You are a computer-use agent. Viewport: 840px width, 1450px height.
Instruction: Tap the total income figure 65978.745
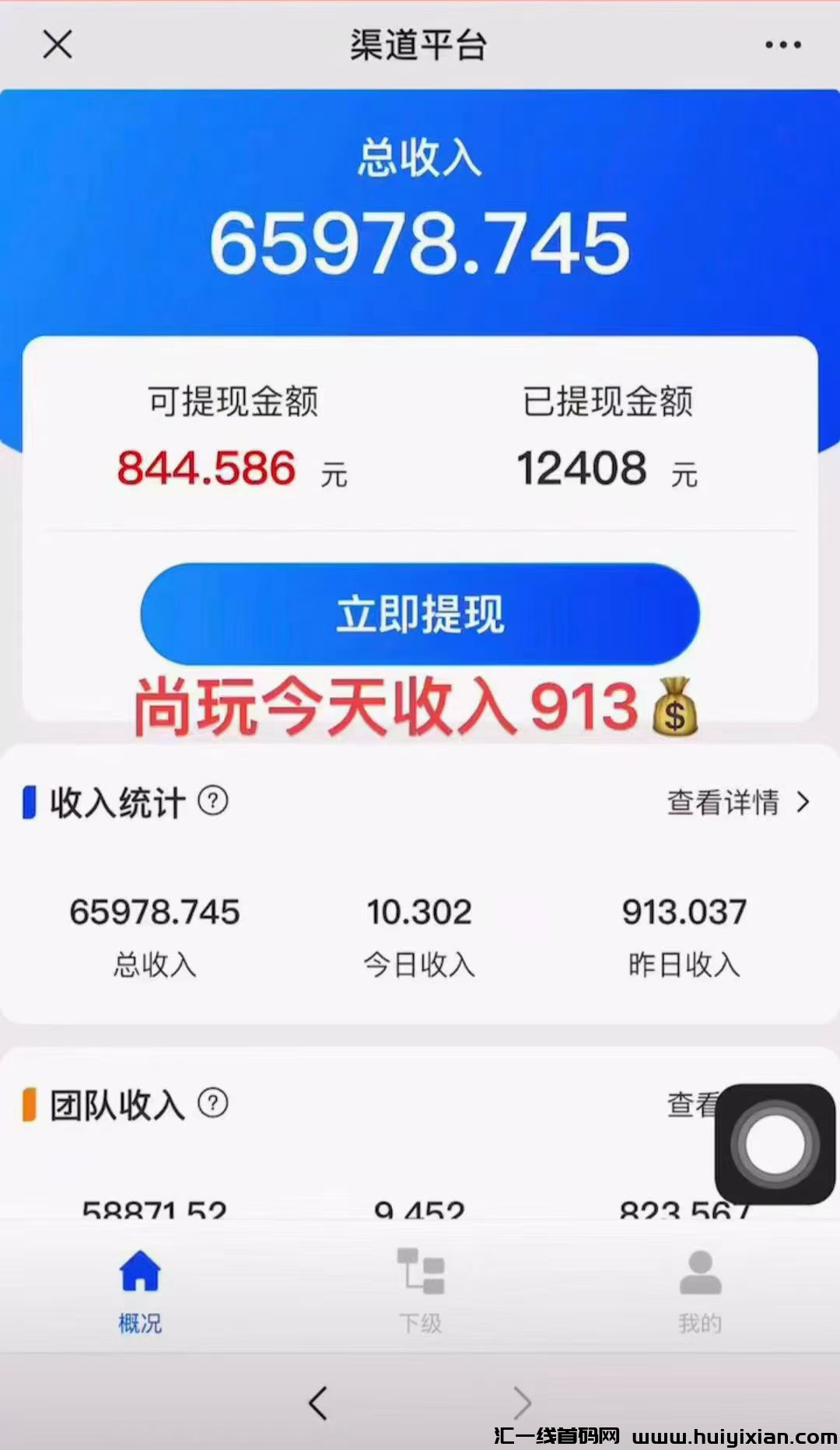tap(420, 243)
